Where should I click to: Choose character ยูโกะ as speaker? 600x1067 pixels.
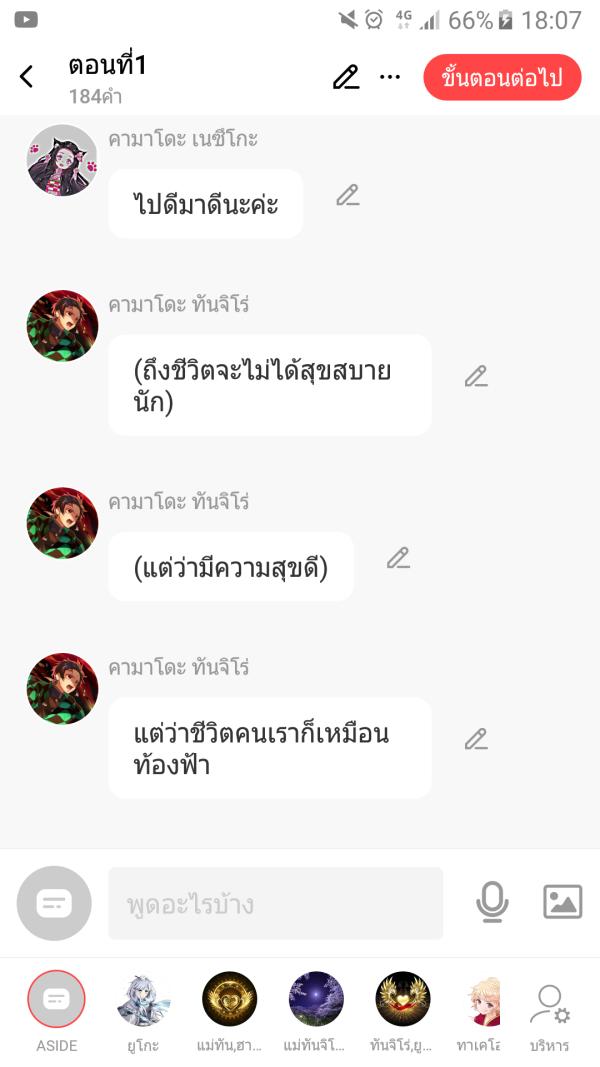point(144,1000)
